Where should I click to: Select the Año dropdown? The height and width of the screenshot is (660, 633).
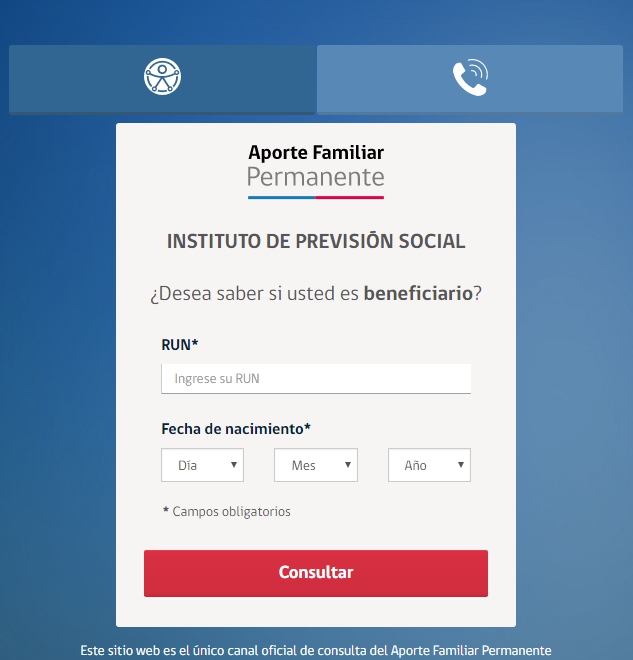click(x=429, y=465)
